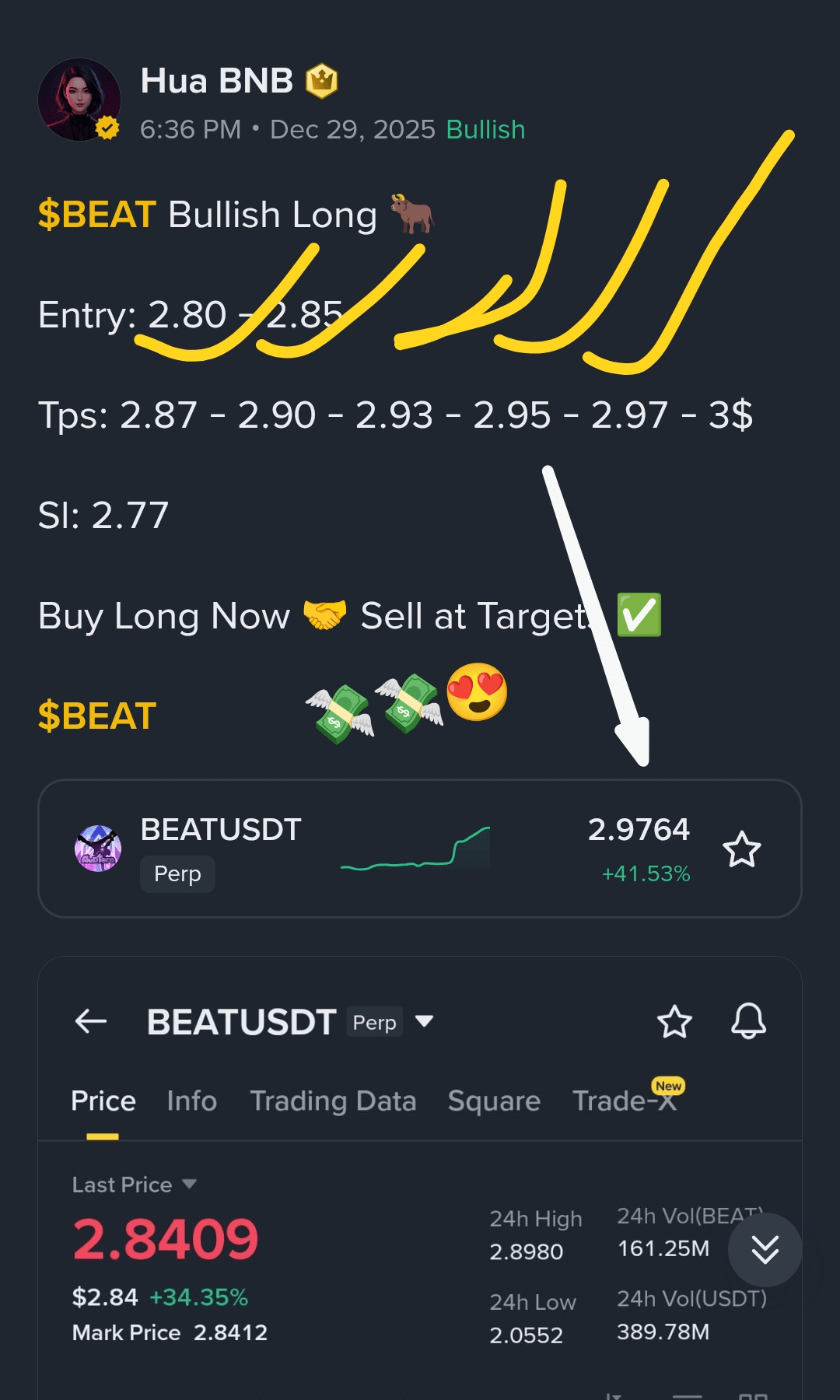Screen dimensions: 840x1400
Task: Open Hua BNB's profile picture
Action: (79, 100)
